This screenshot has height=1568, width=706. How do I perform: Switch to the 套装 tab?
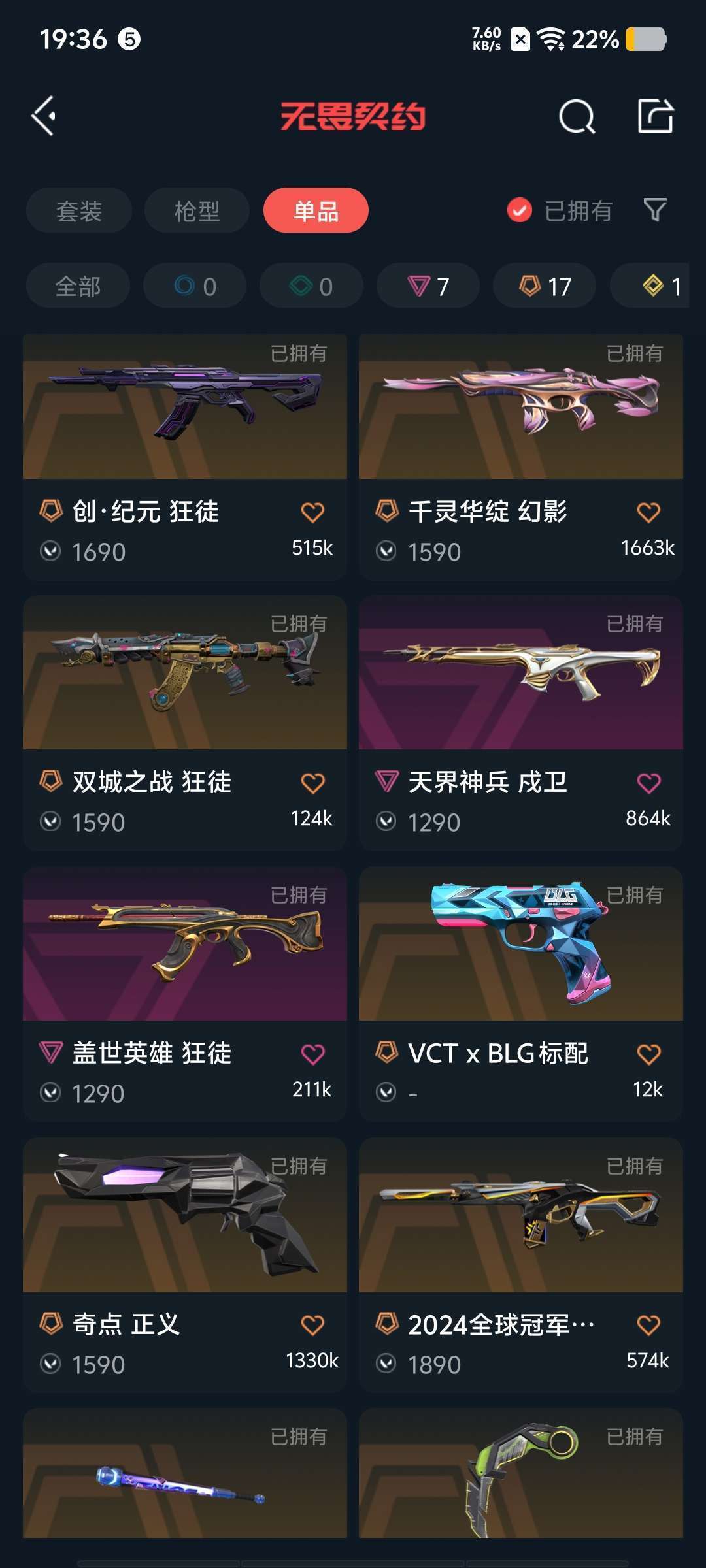78,210
